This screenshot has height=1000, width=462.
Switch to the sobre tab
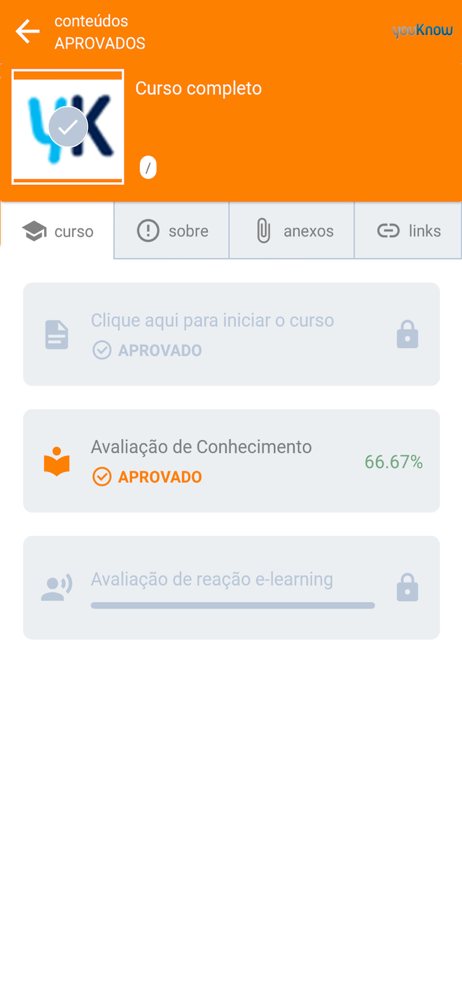click(x=172, y=231)
